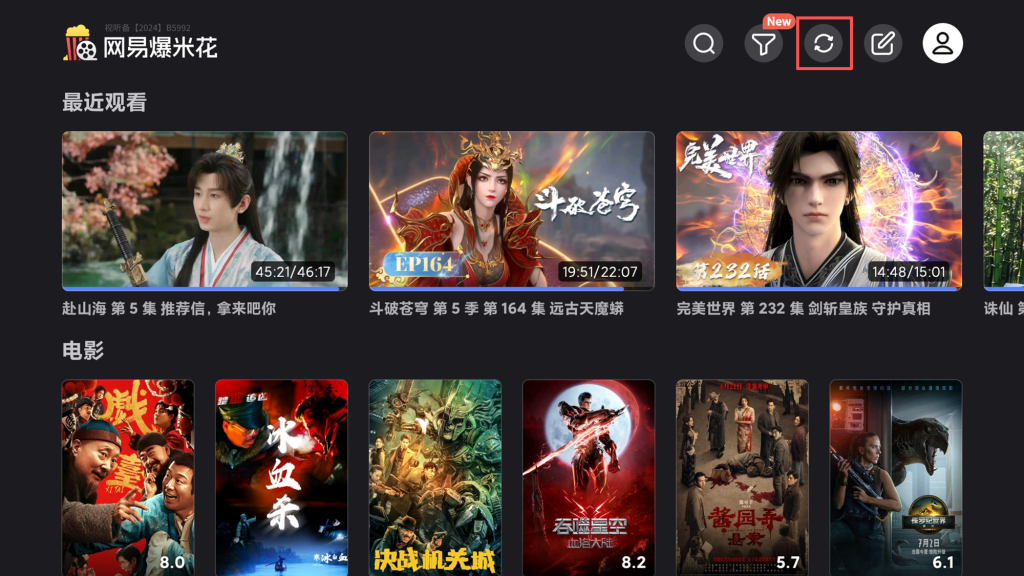Tap the refresh icon
This screenshot has height=576, width=1024.
tap(824, 44)
